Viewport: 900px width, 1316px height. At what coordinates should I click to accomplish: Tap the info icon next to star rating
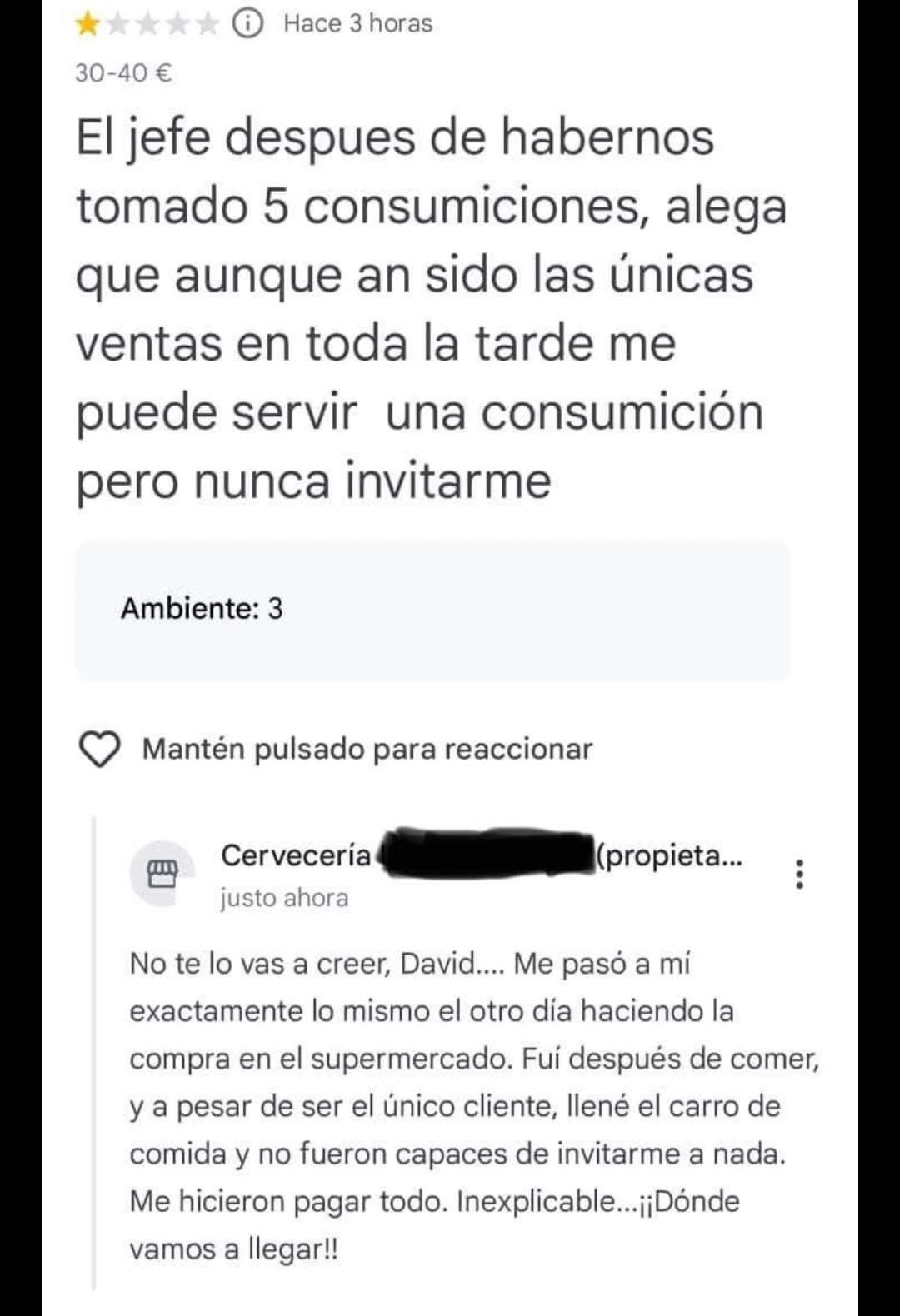pyautogui.click(x=247, y=24)
